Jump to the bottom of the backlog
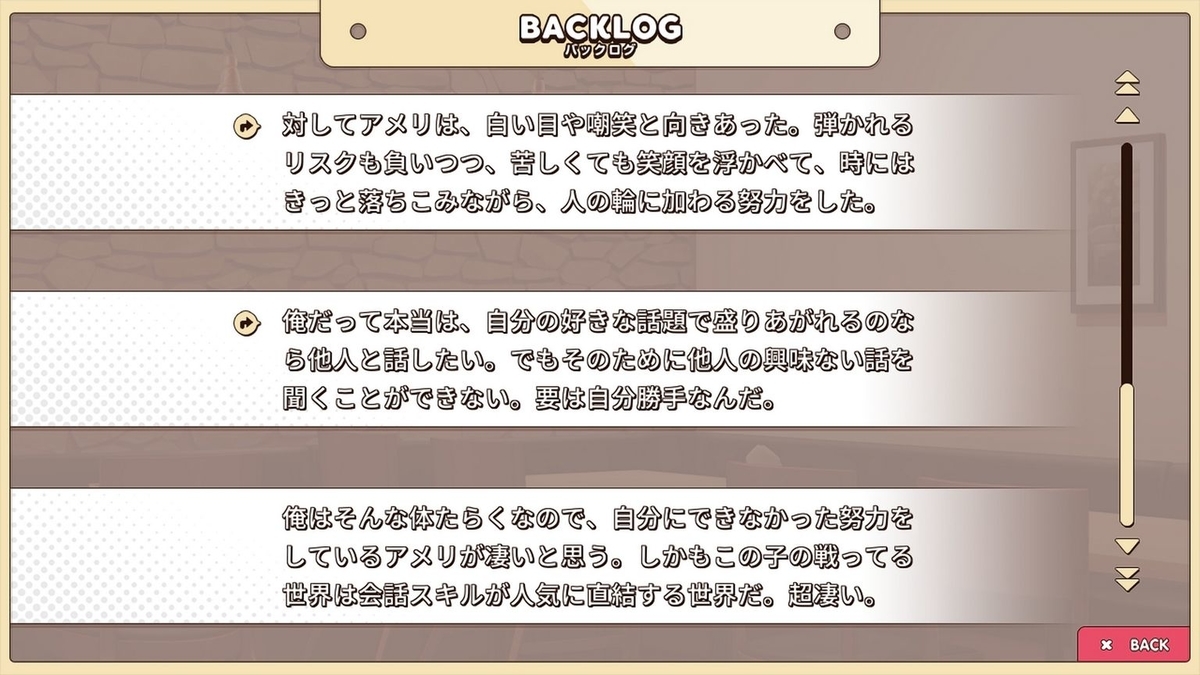1200x675 pixels. [1127, 579]
